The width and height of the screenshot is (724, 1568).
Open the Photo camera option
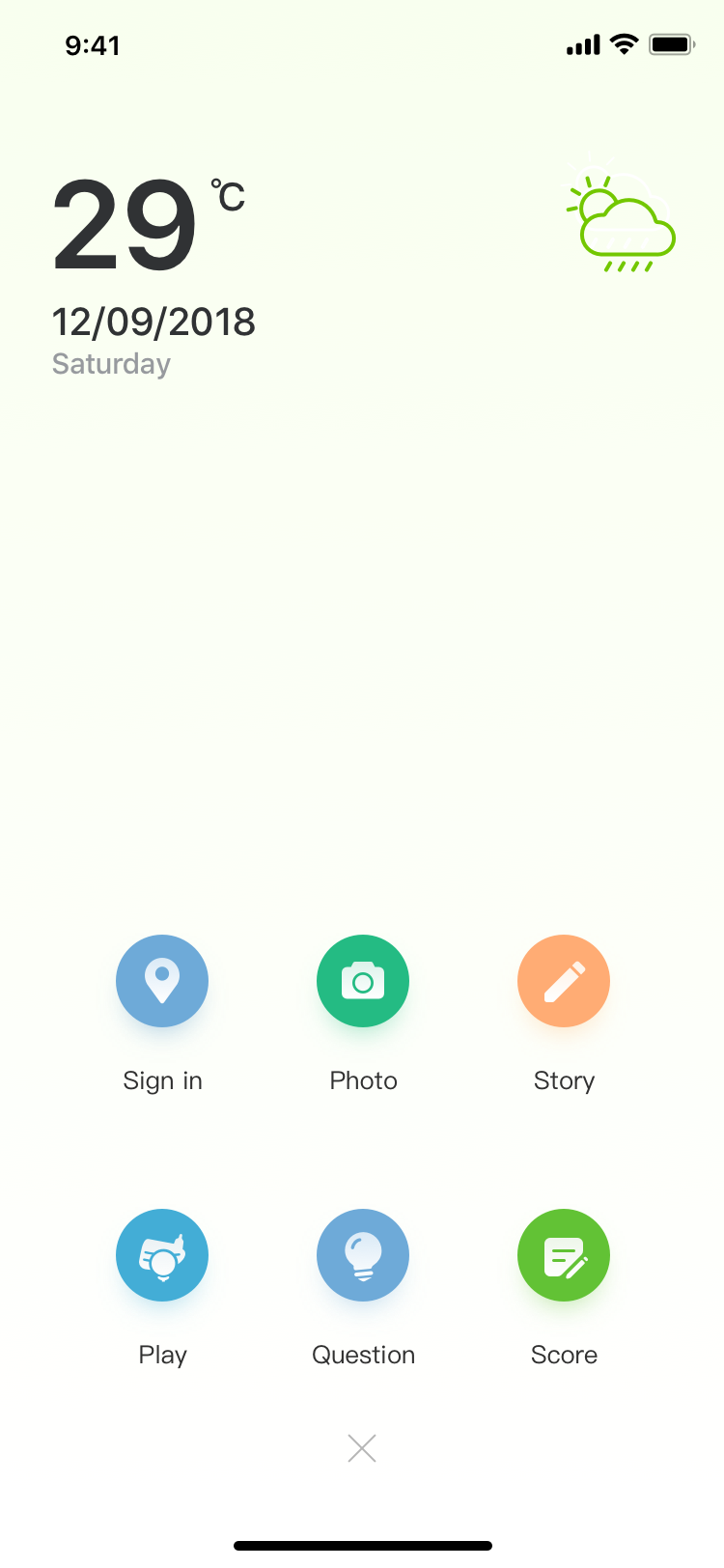363,981
